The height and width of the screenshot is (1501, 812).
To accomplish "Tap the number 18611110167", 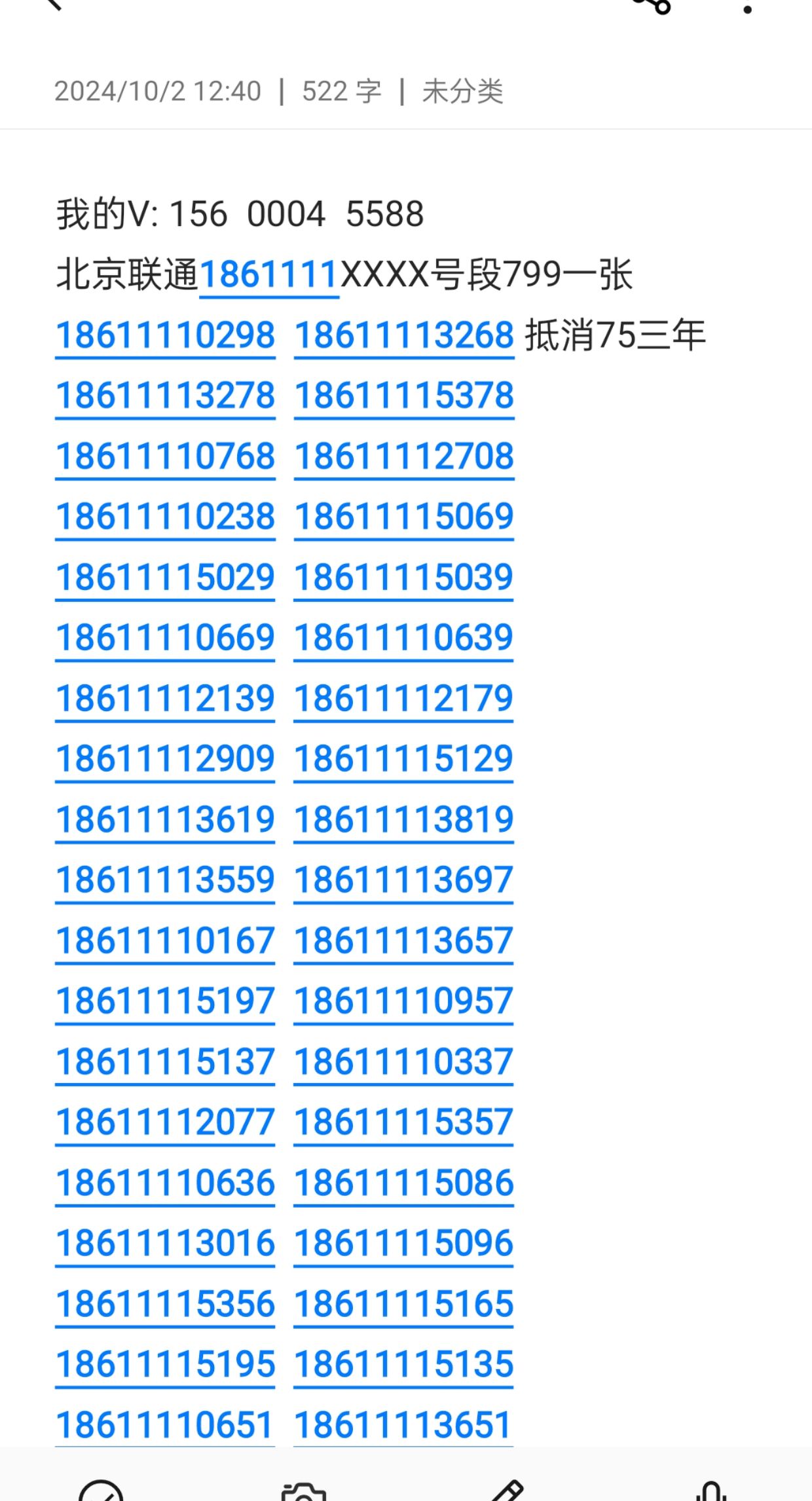I will [x=165, y=941].
